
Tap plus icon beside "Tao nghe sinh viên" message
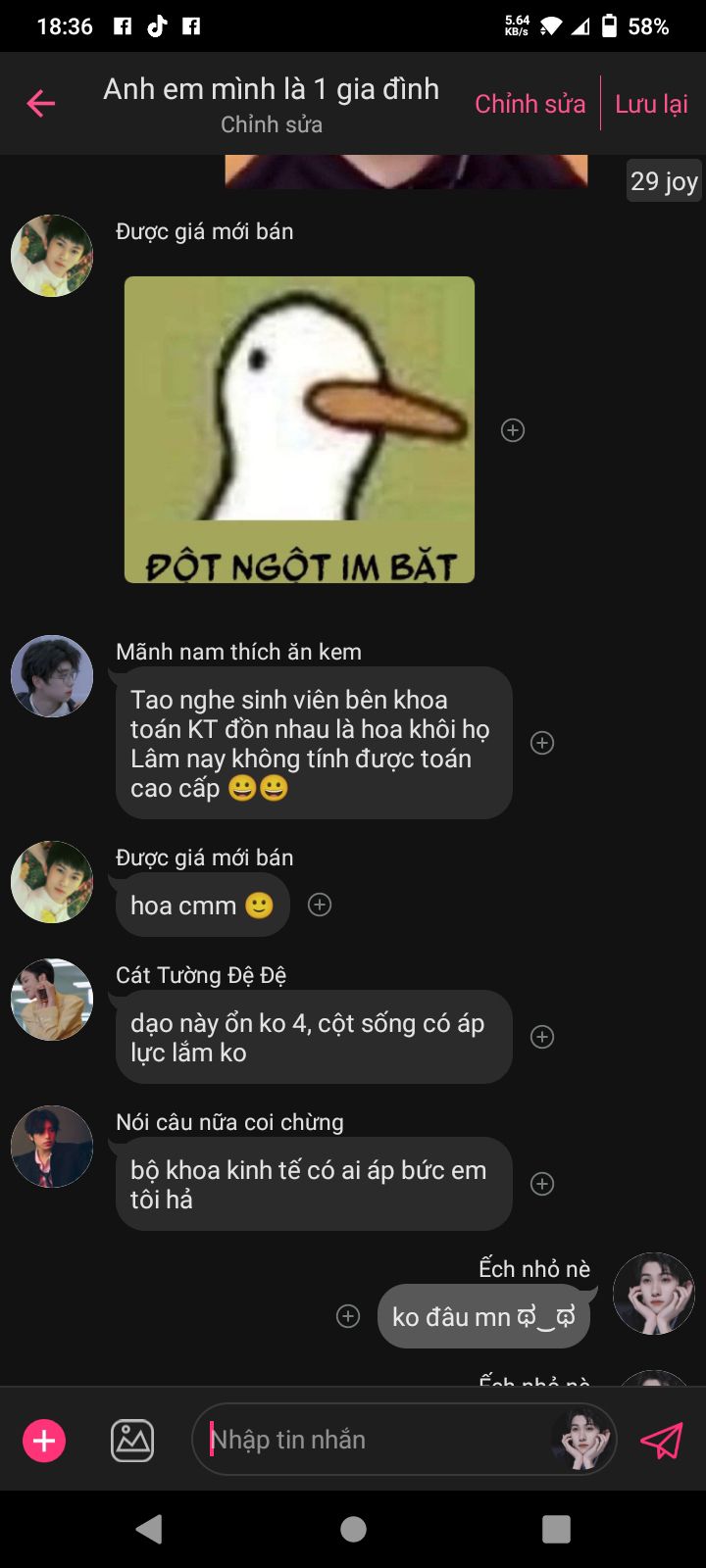(542, 743)
